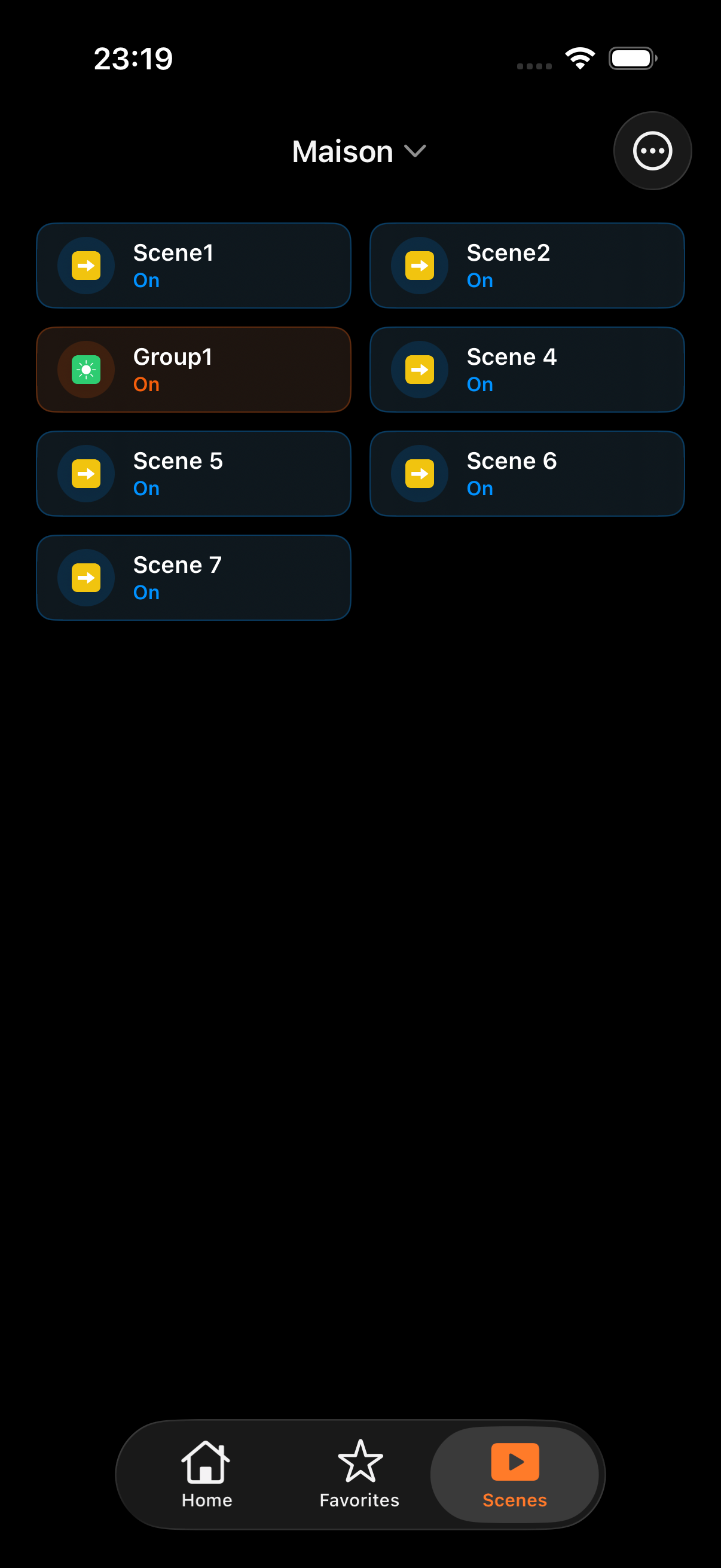Select the Scene 5 card
The width and height of the screenshot is (721, 1568).
(194, 474)
